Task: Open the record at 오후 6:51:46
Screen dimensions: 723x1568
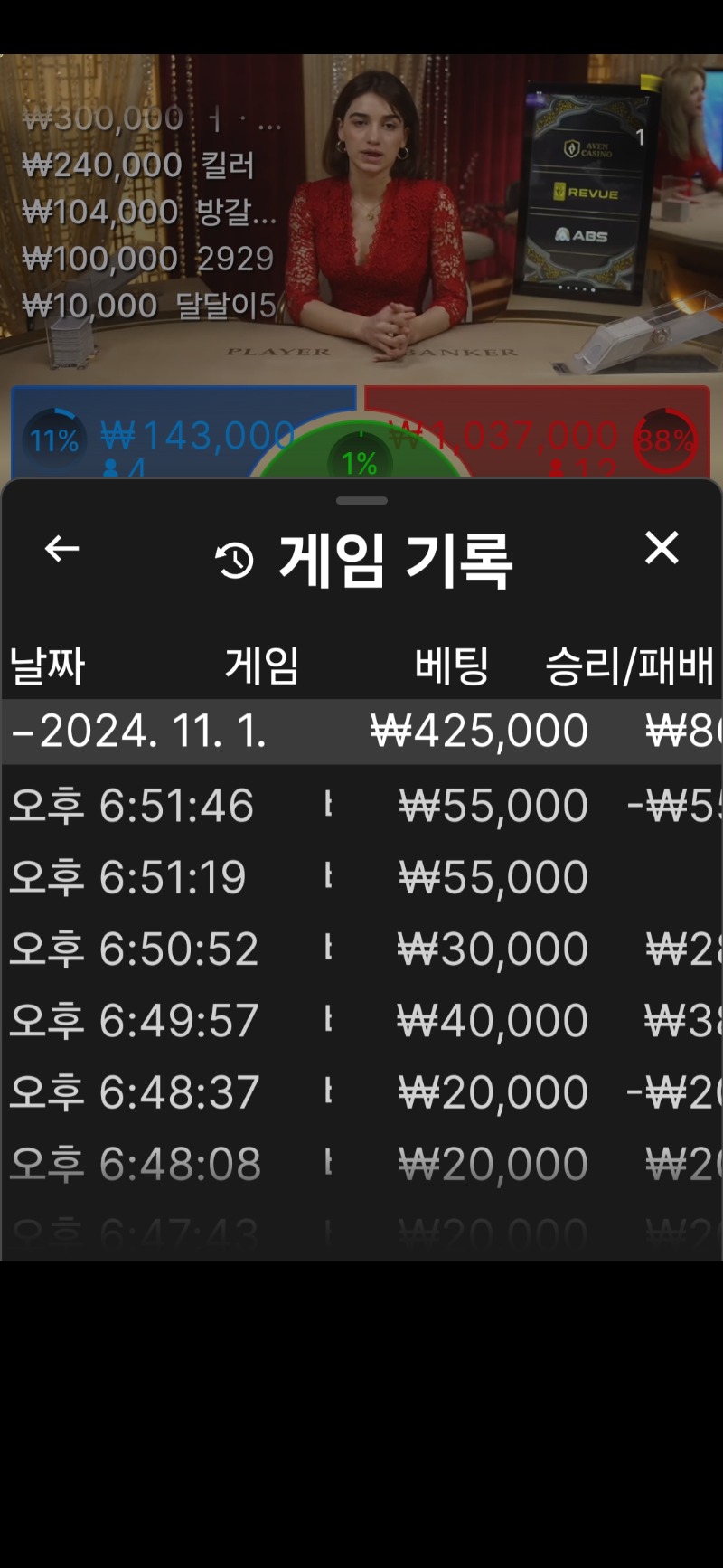Action: [361, 805]
